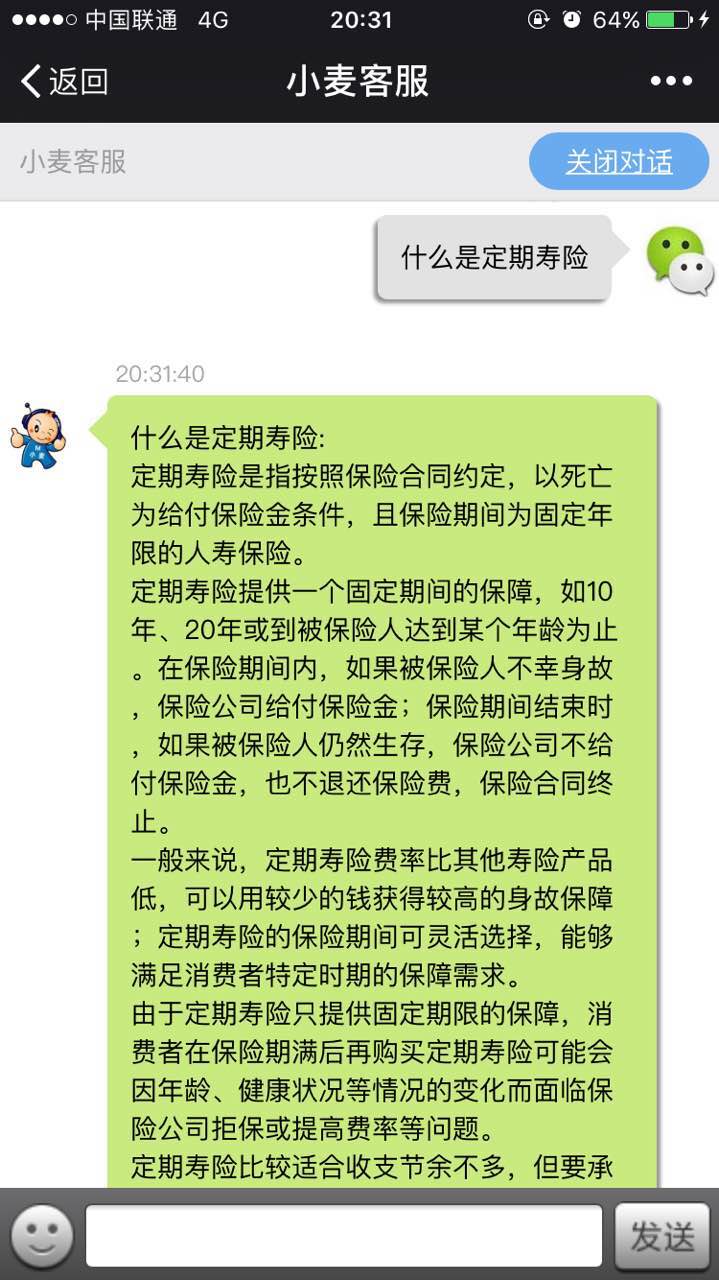Focus the message text field
The height and width of the screenshot is (1280, 719).
(x=343, y=1236)
